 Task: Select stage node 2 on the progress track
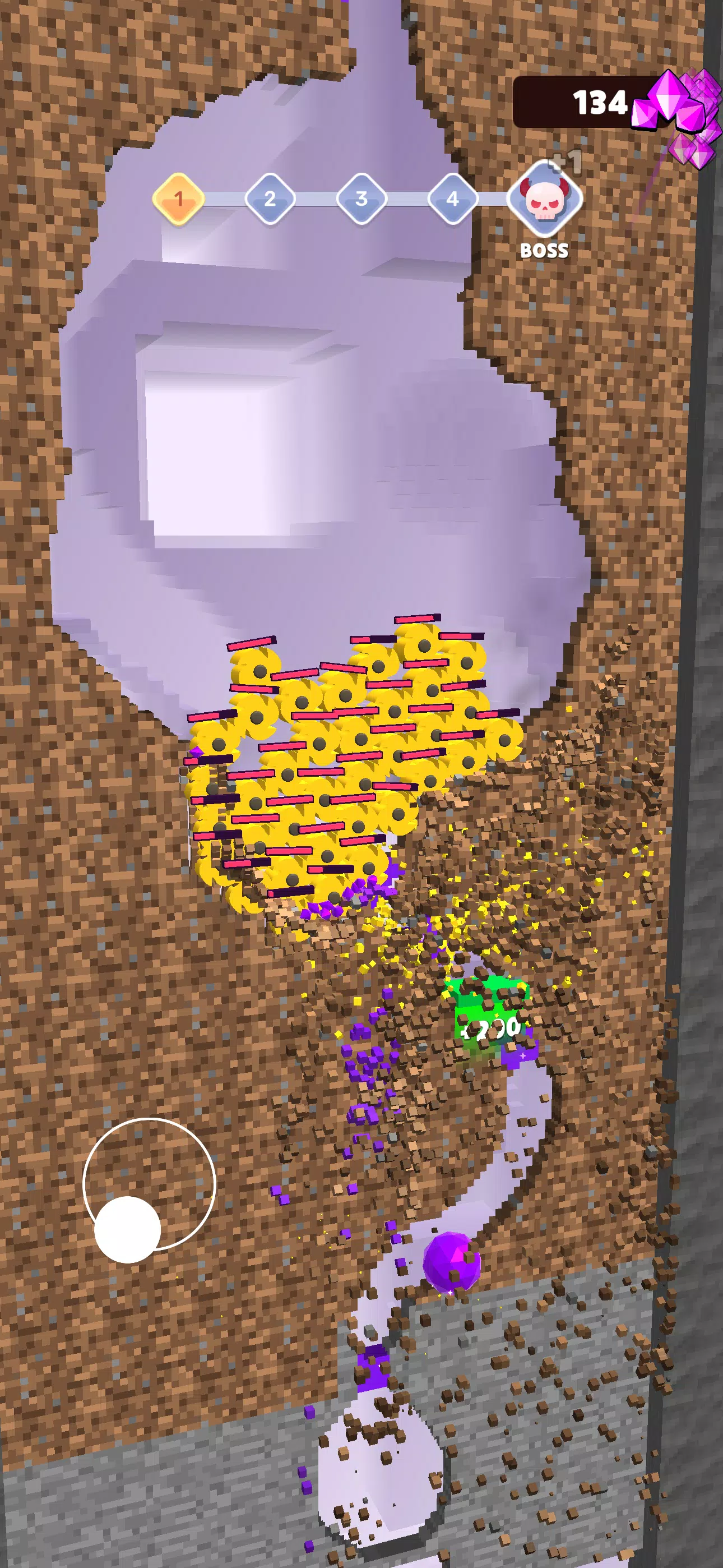coord(270,200)
